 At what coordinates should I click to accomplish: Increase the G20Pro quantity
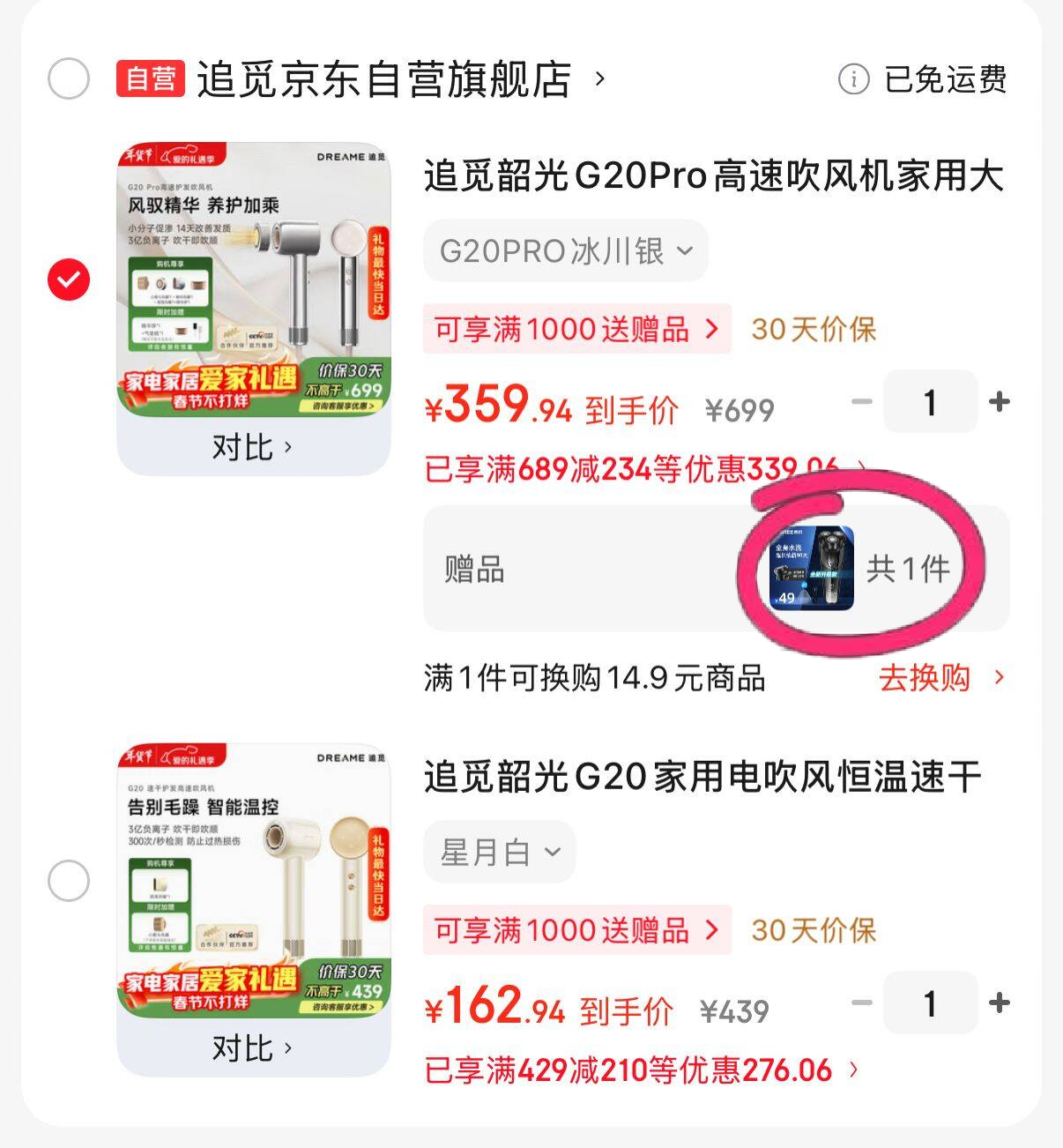(999, 402)
